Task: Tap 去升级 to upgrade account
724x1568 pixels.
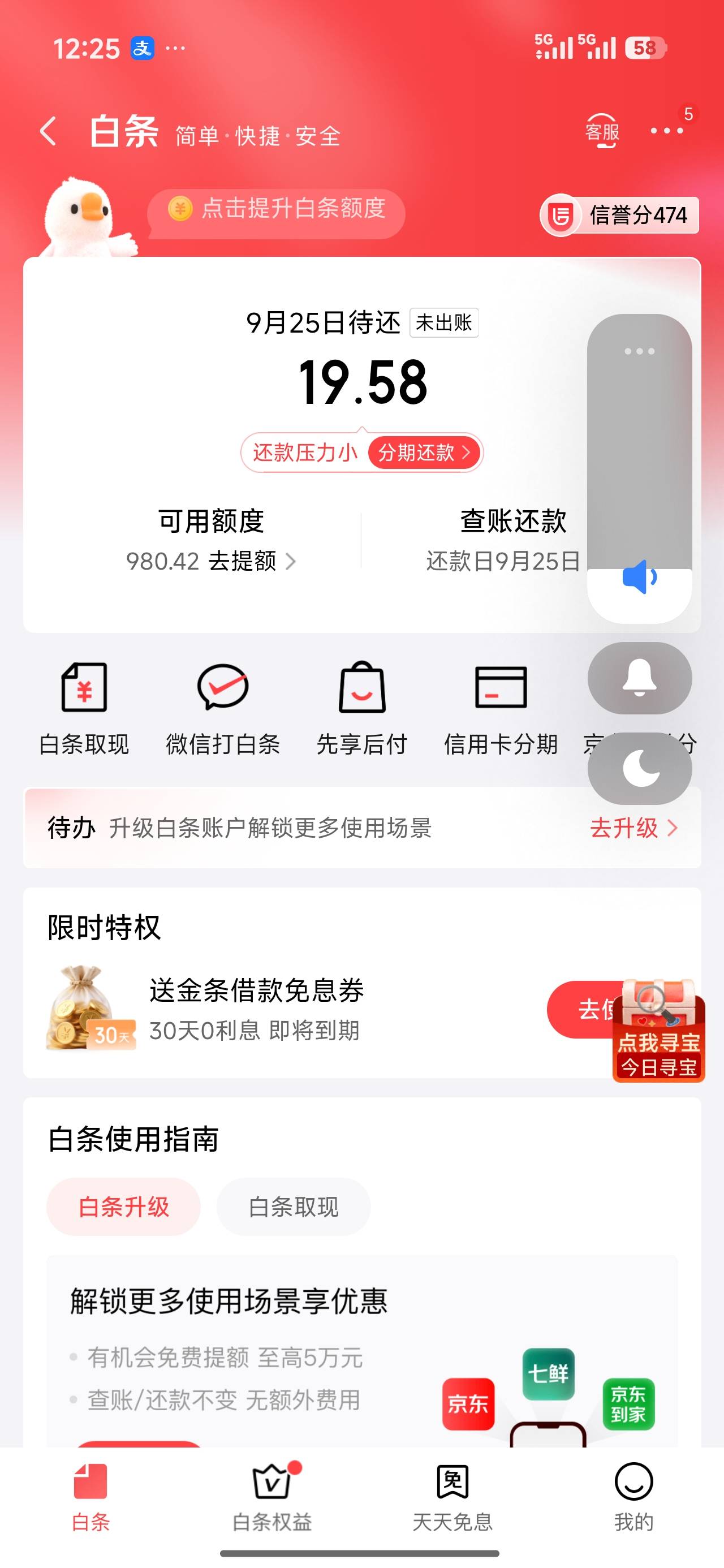Action: (633, 828)
